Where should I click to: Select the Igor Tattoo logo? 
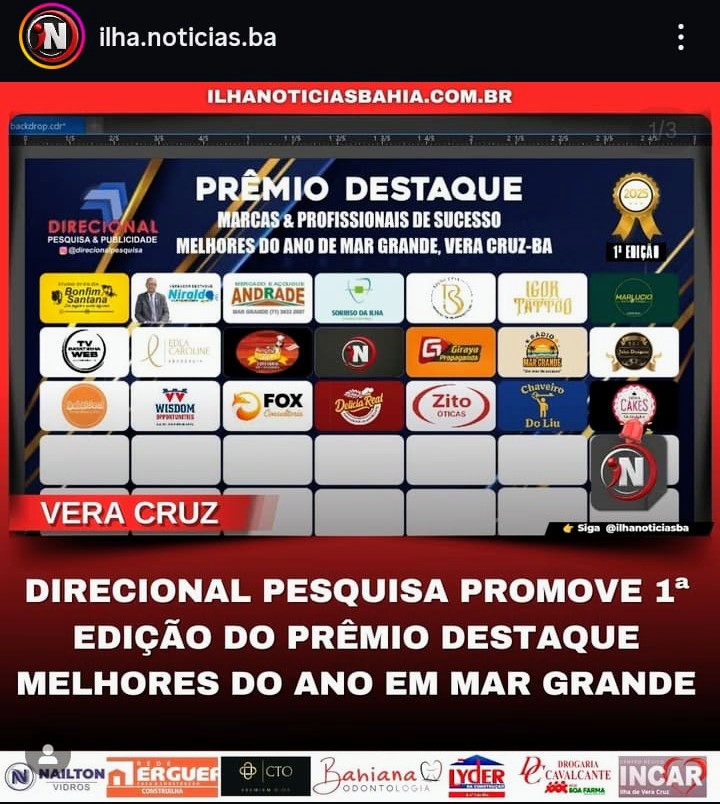542,297
